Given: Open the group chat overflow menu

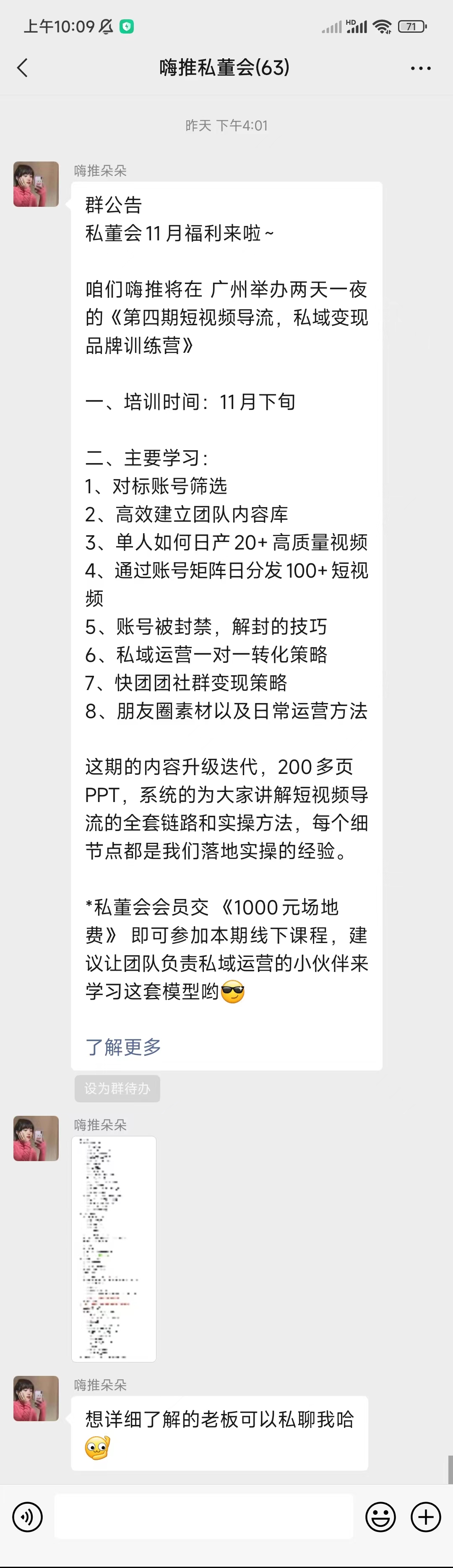Looking at the screenshot, I should [420, 68].
